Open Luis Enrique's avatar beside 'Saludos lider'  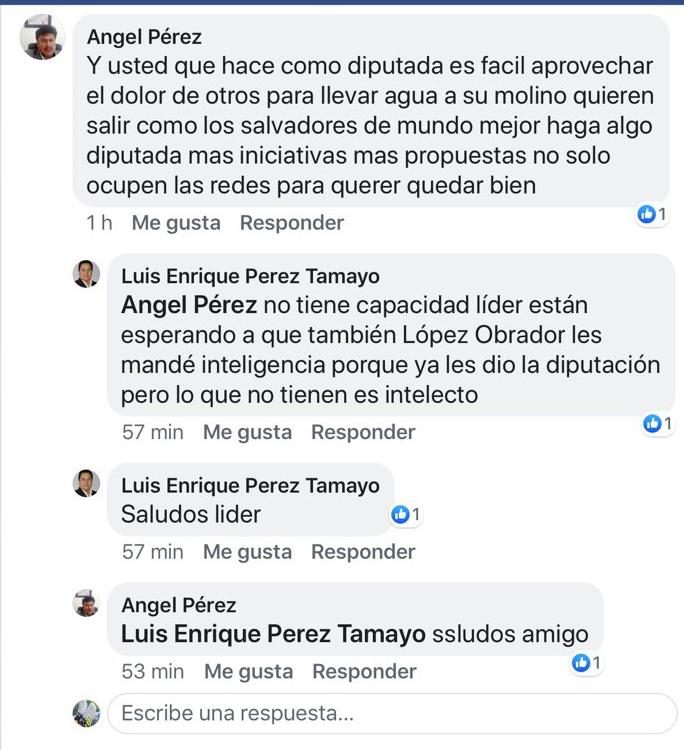(x=87, y=483)
